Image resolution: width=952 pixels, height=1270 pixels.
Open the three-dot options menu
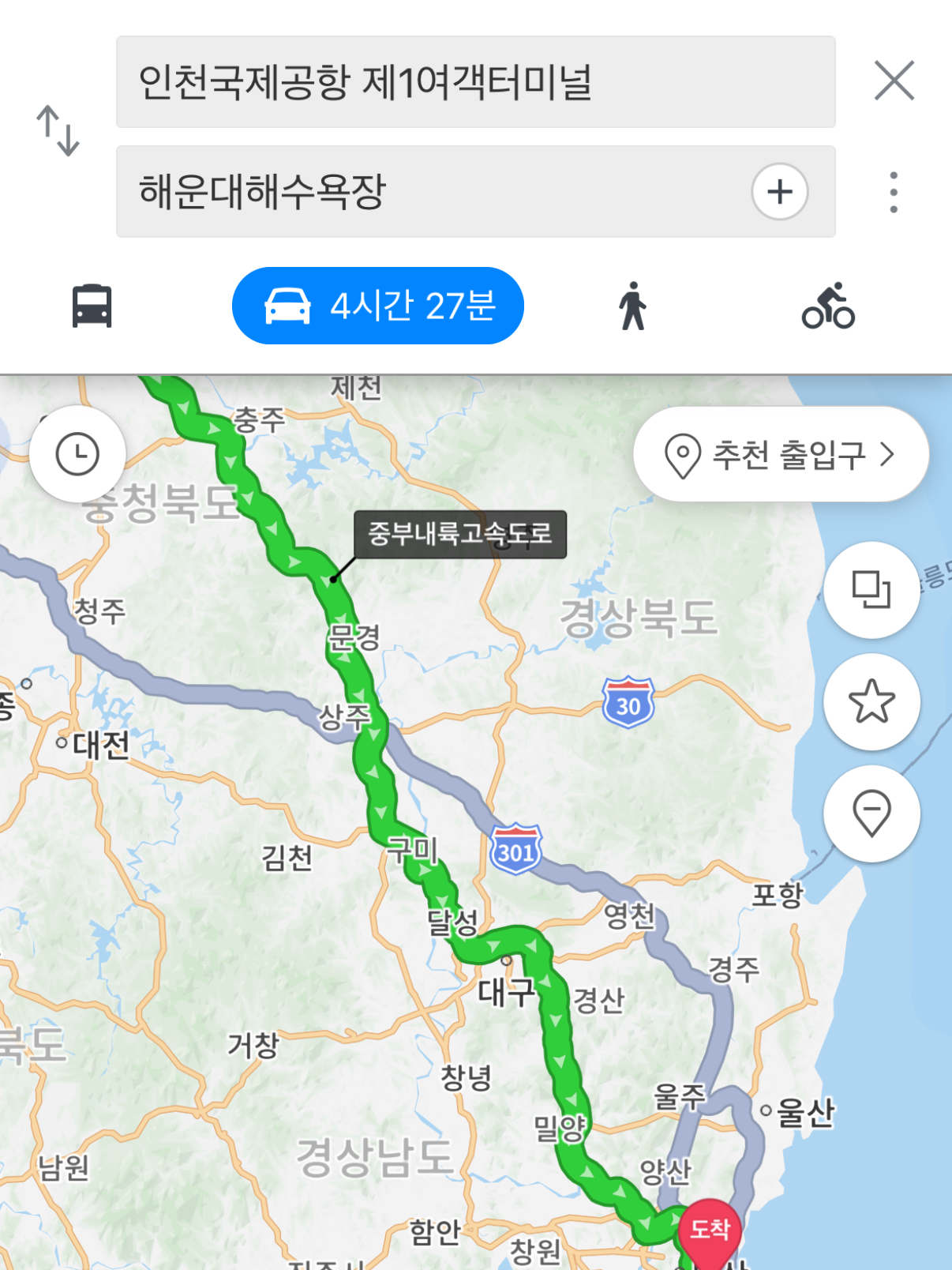click(x=893, y=192)
